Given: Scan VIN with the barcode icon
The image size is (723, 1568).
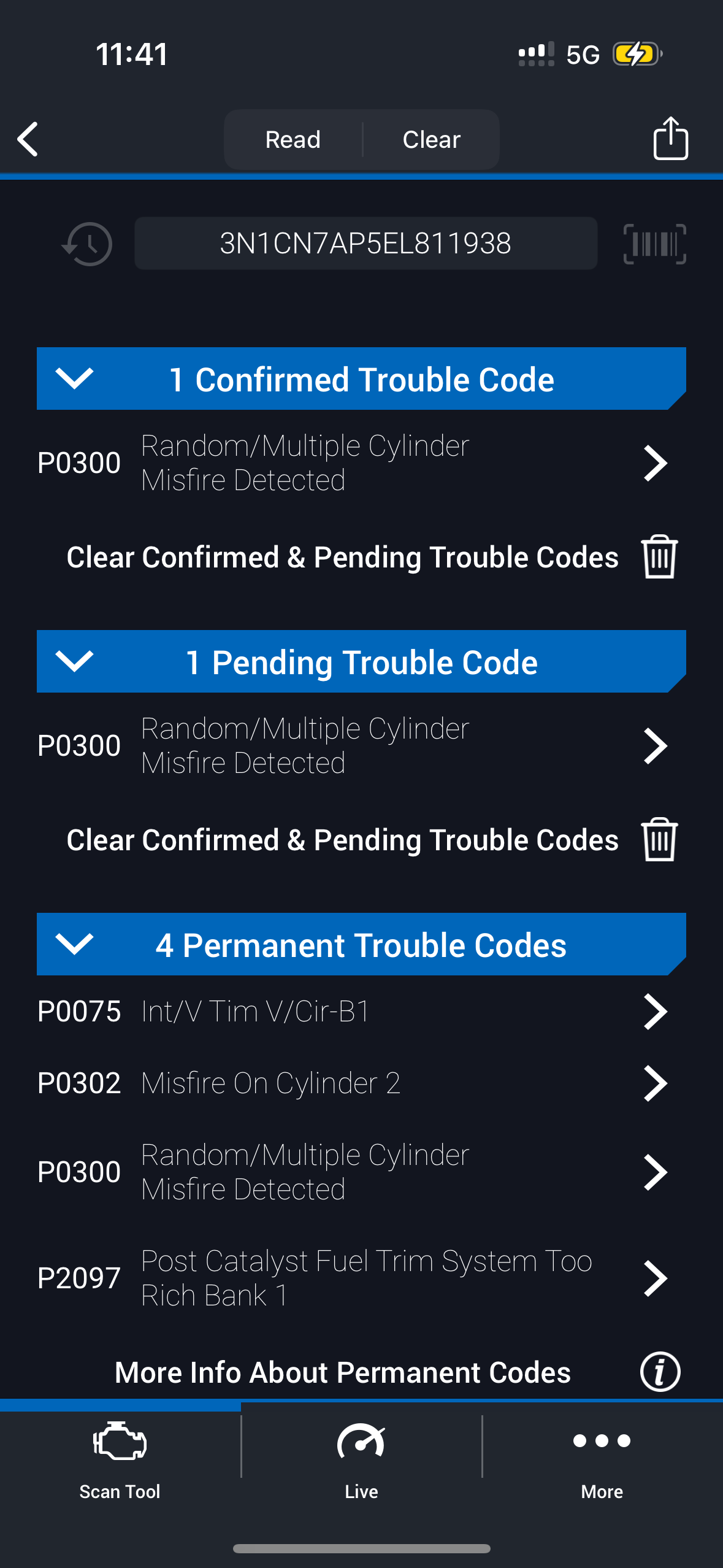Looking at the screenshot, I should click(654, 244).
